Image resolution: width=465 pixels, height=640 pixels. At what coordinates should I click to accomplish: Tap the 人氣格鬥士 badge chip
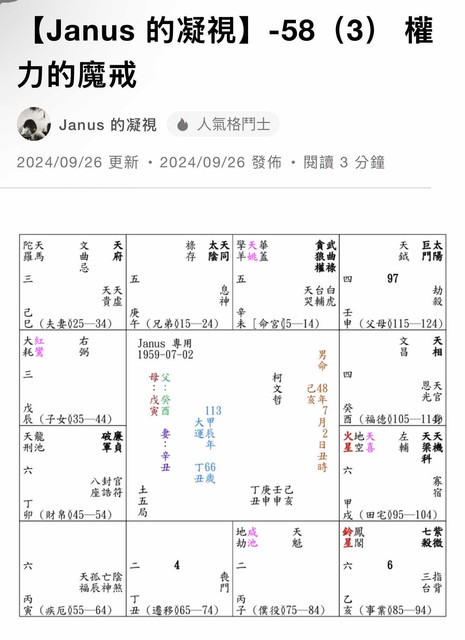coord(223,124)
